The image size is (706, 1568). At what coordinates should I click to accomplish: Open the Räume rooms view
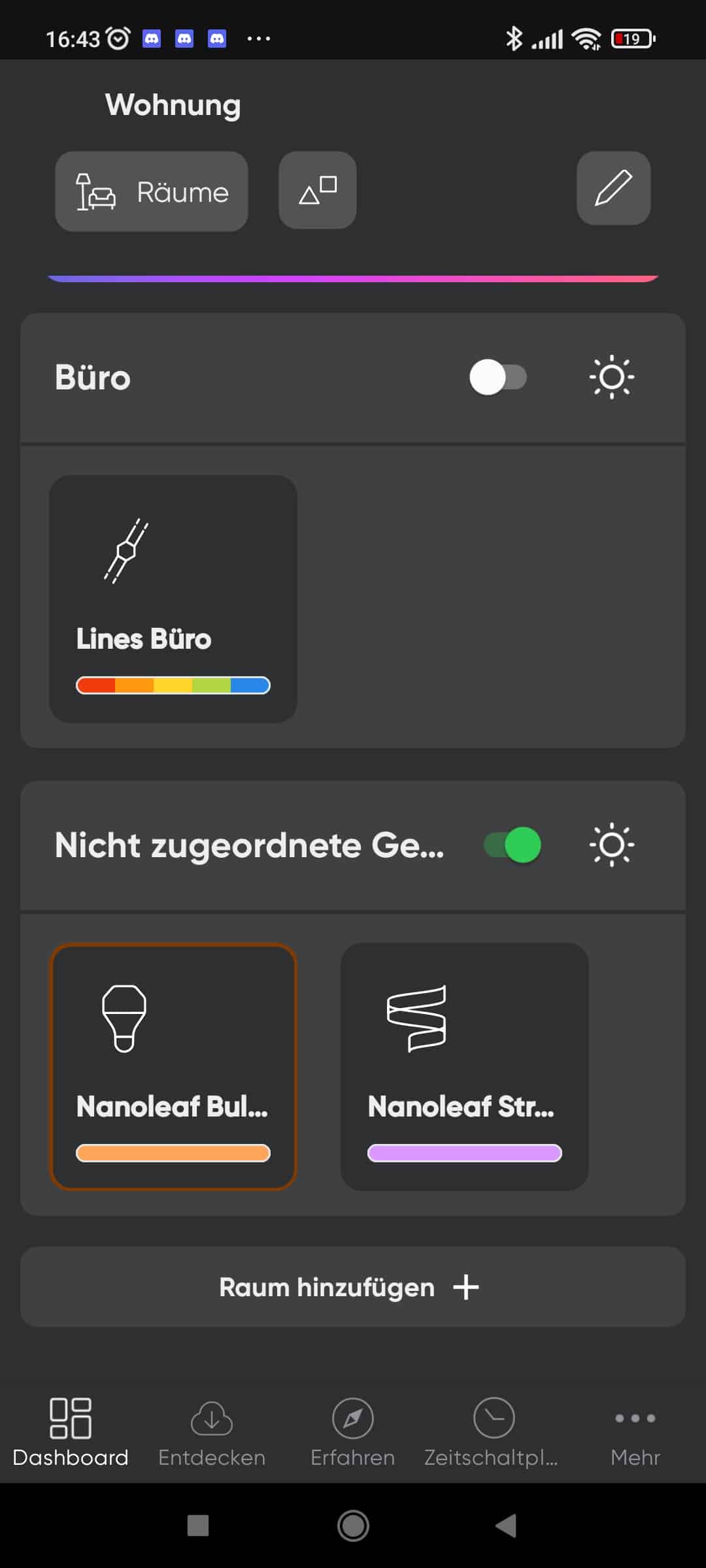[152, 191]
